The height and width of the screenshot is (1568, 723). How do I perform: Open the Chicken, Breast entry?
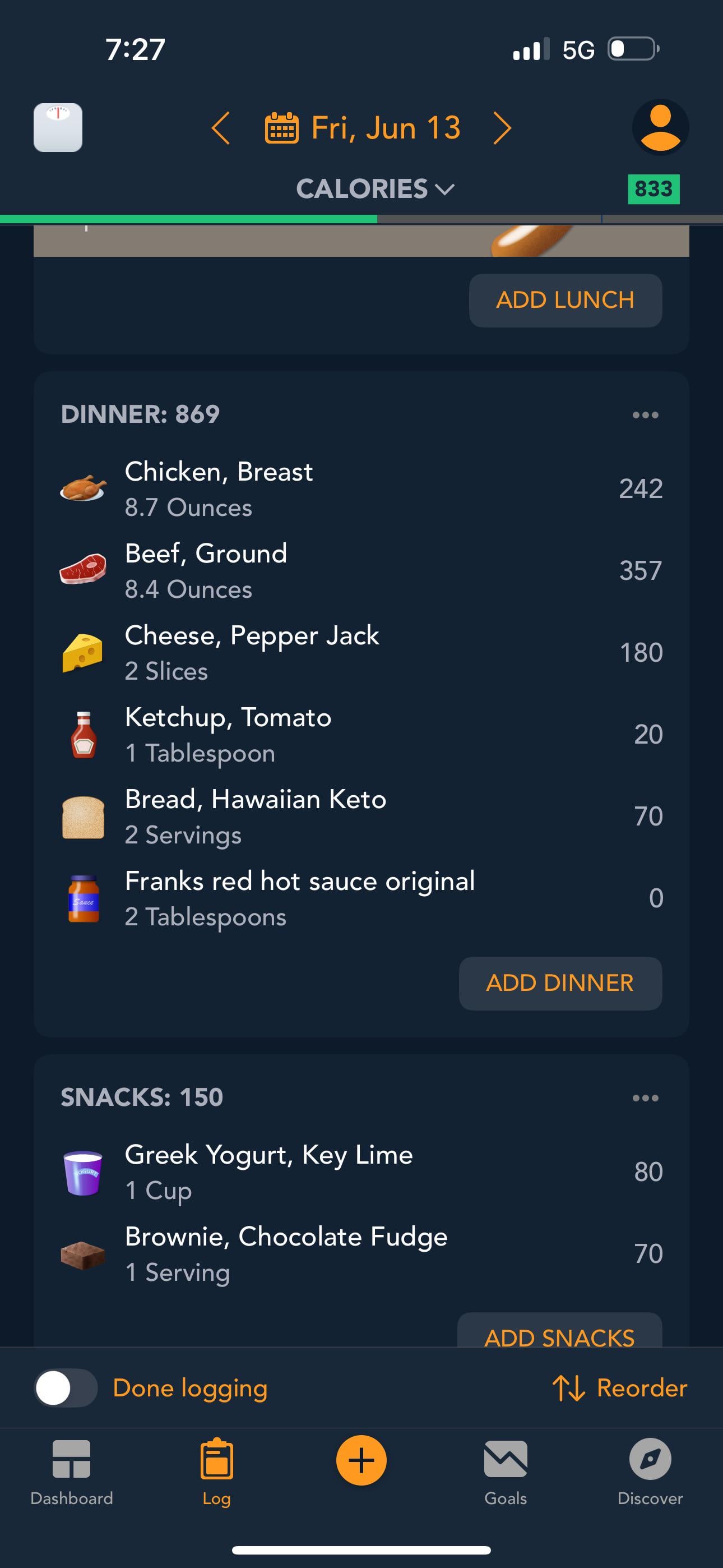point(361,489)
